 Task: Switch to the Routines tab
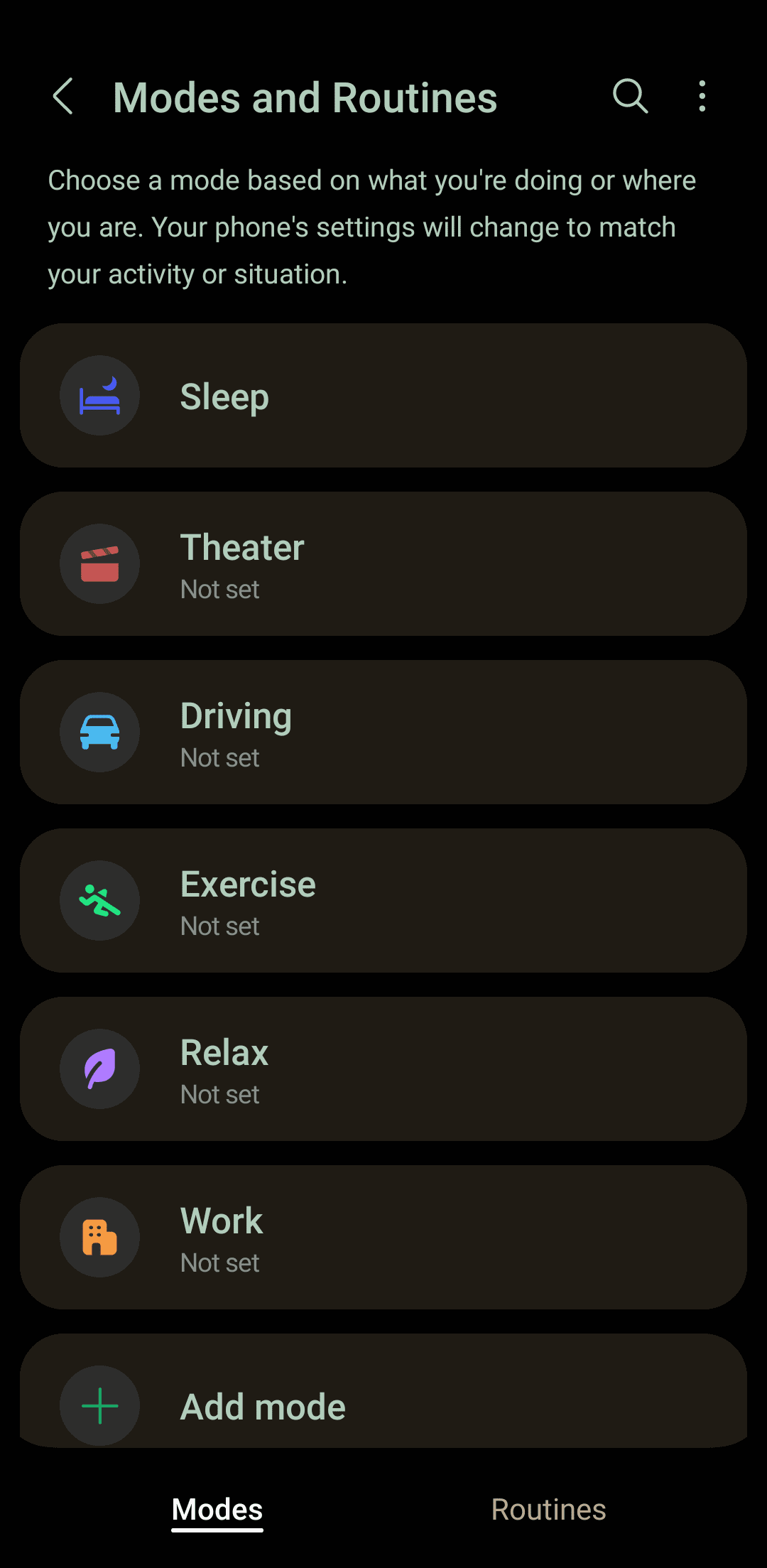point(548,1509)
